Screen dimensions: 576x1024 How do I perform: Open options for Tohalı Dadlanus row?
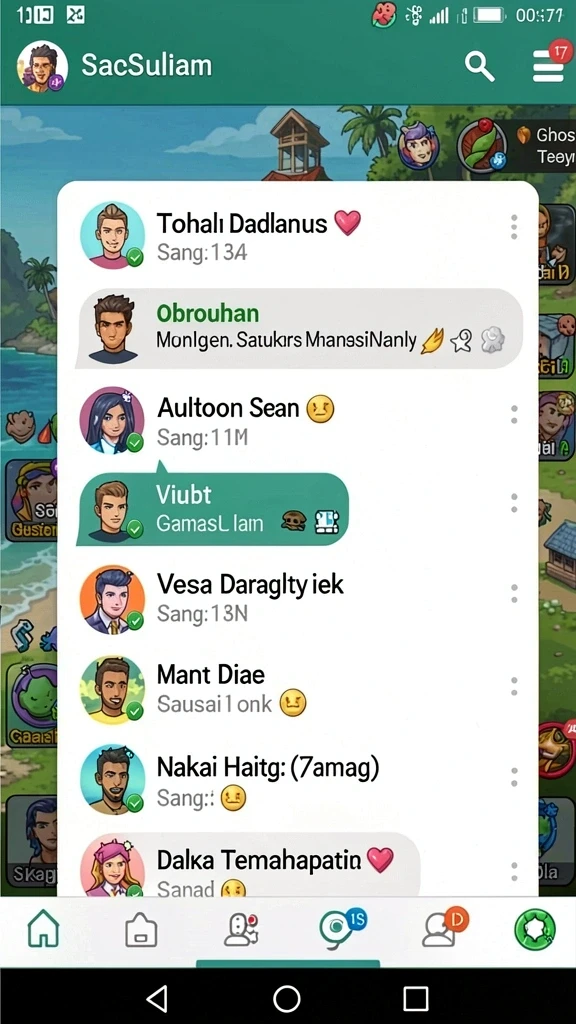(514, 227)
